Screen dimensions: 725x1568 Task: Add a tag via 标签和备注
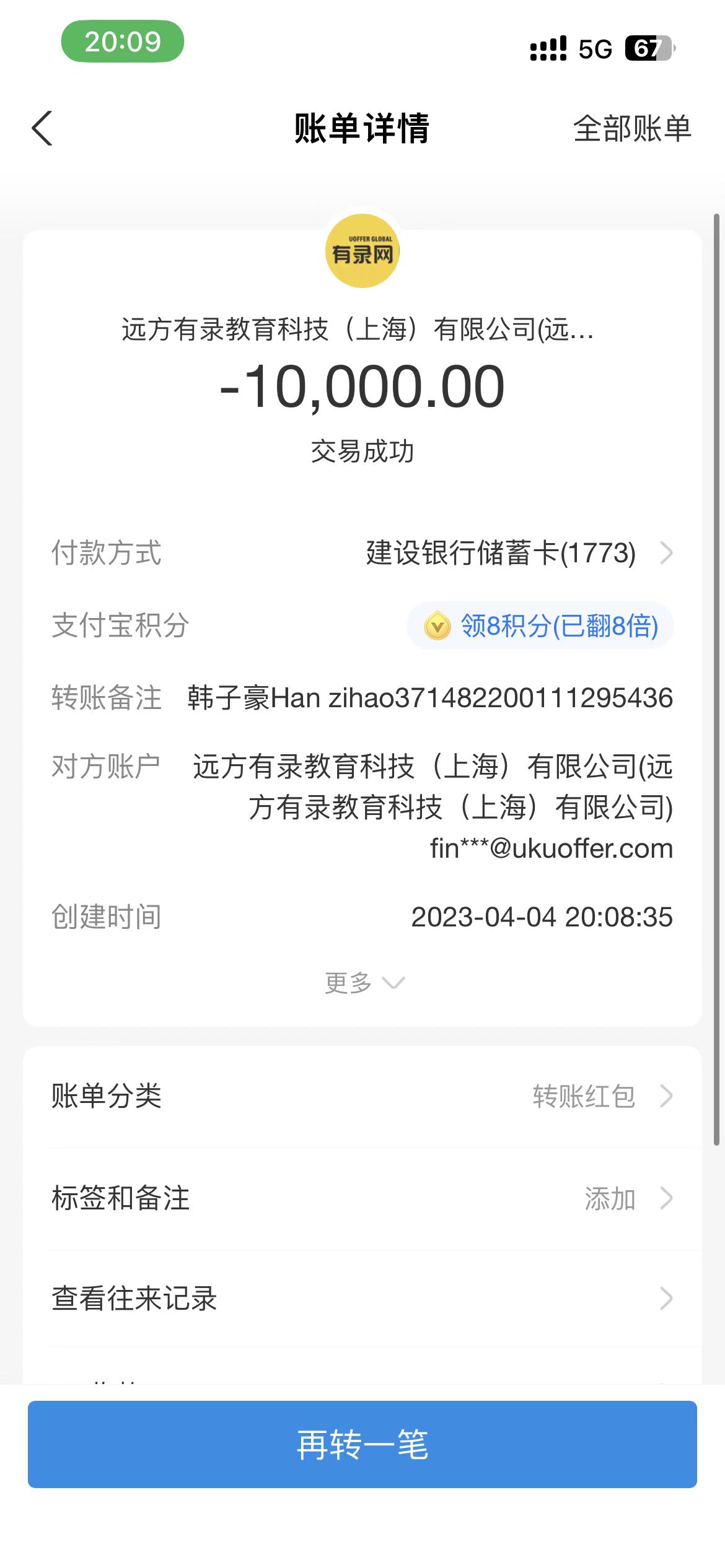(x=362, y=1198)
